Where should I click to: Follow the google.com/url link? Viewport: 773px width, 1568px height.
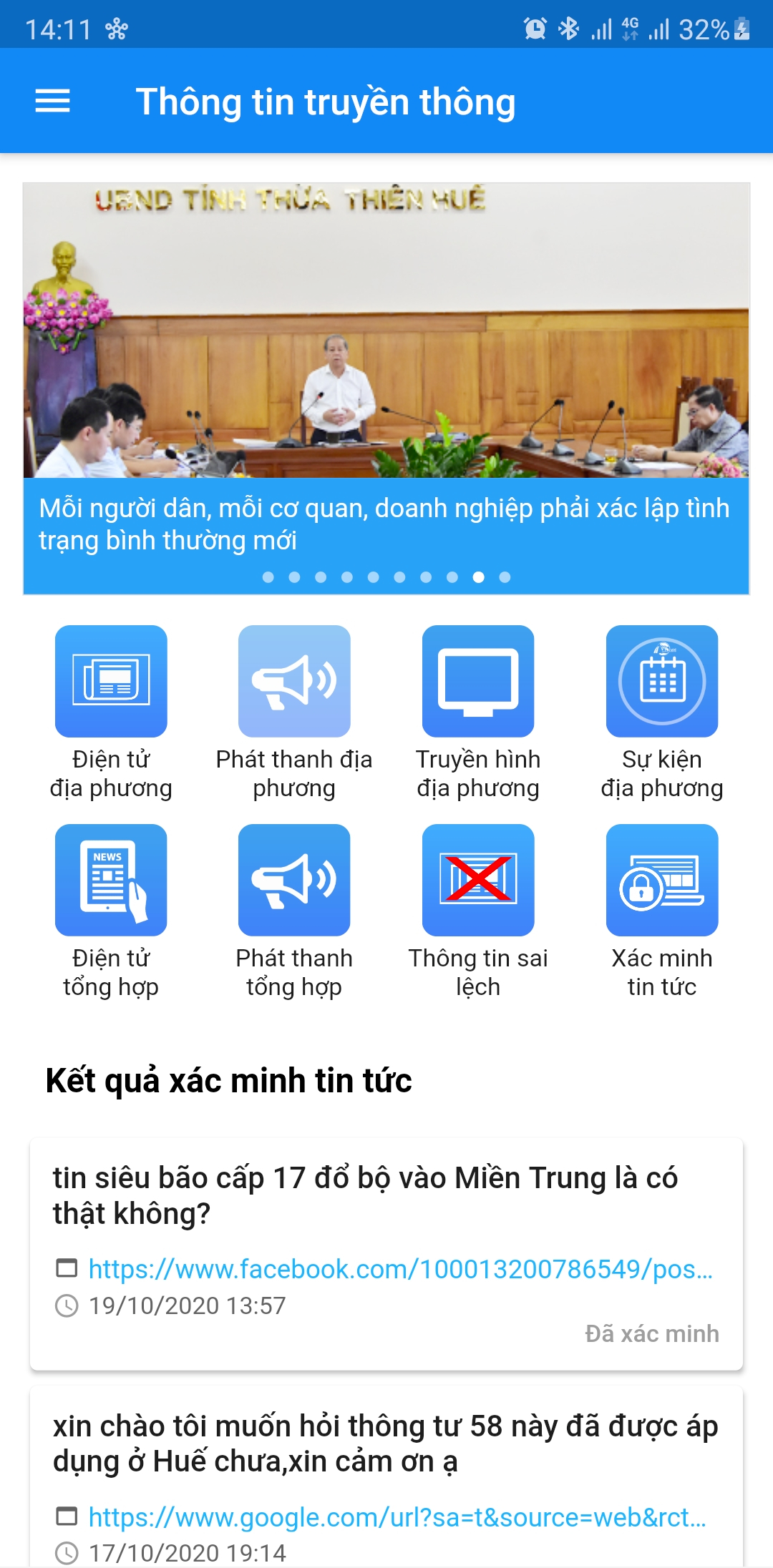397,1517
